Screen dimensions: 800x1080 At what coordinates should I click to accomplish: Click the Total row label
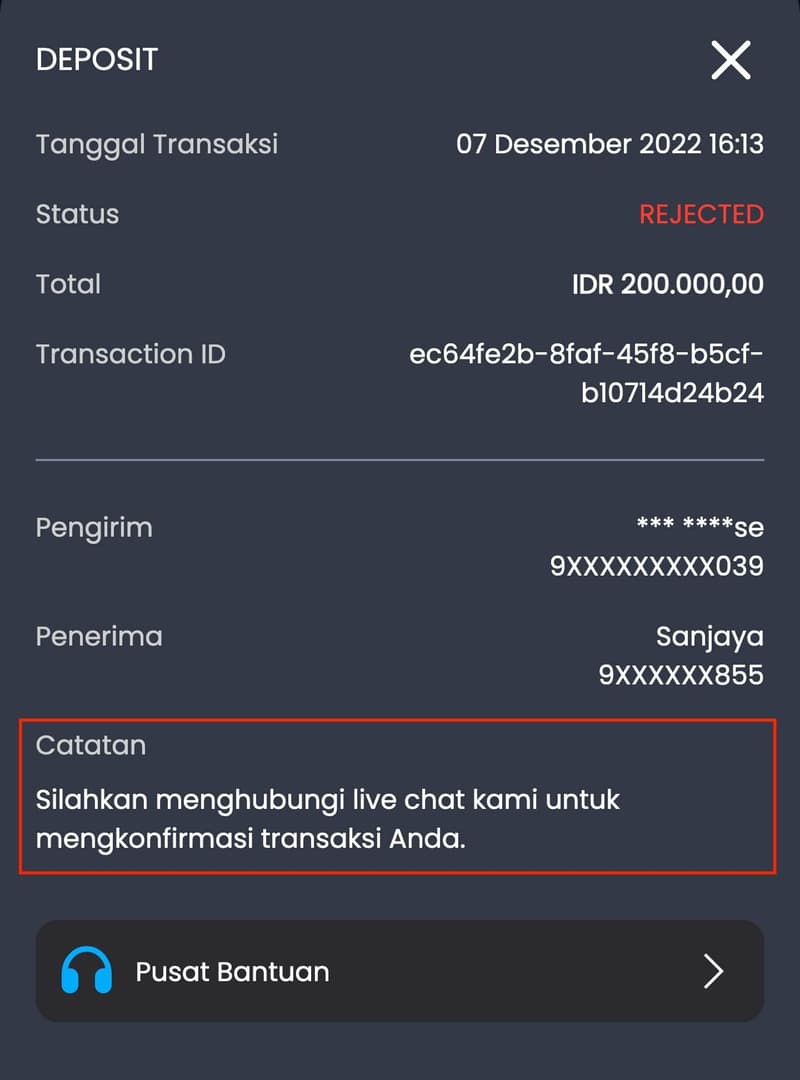[68, 284]
